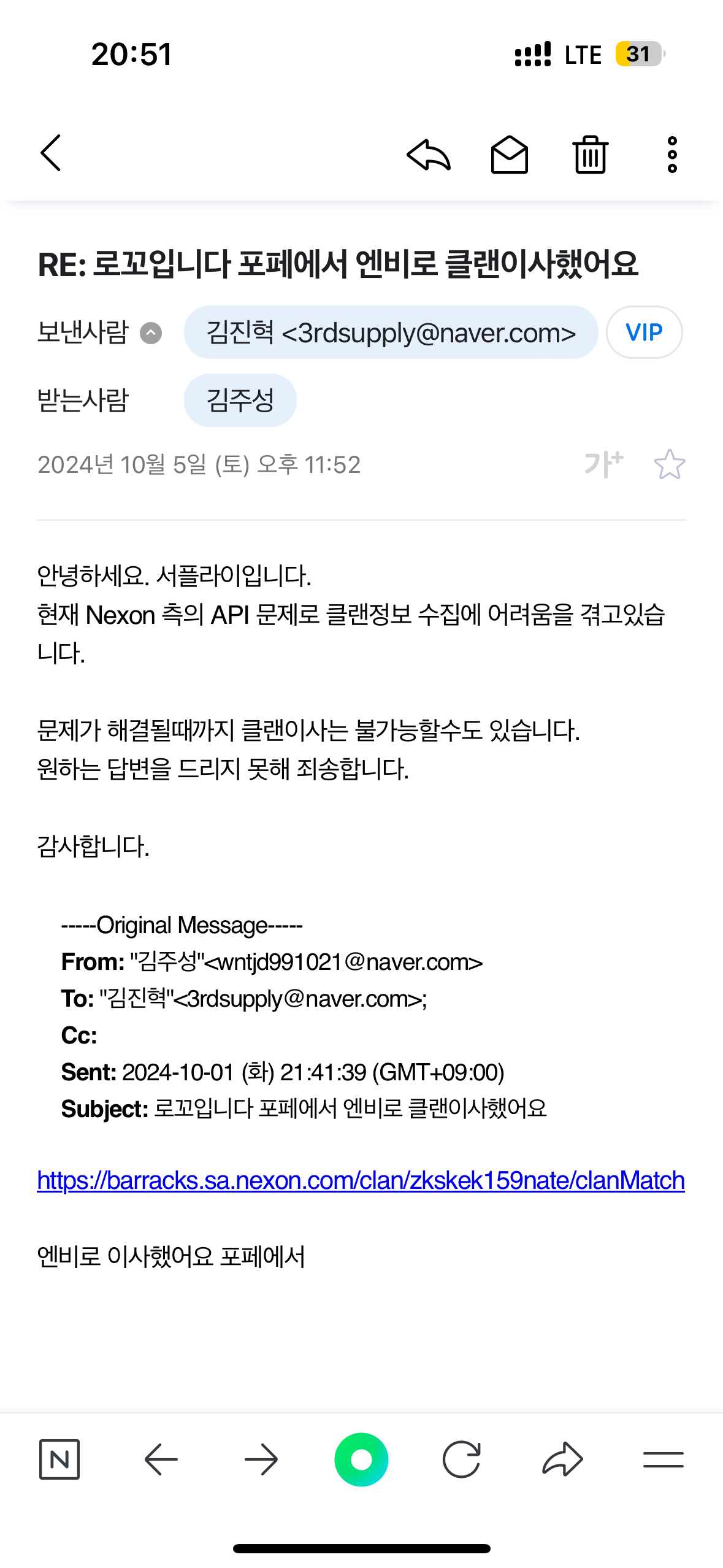Tap the recipient chip 김주성

[x=240, y=400]
